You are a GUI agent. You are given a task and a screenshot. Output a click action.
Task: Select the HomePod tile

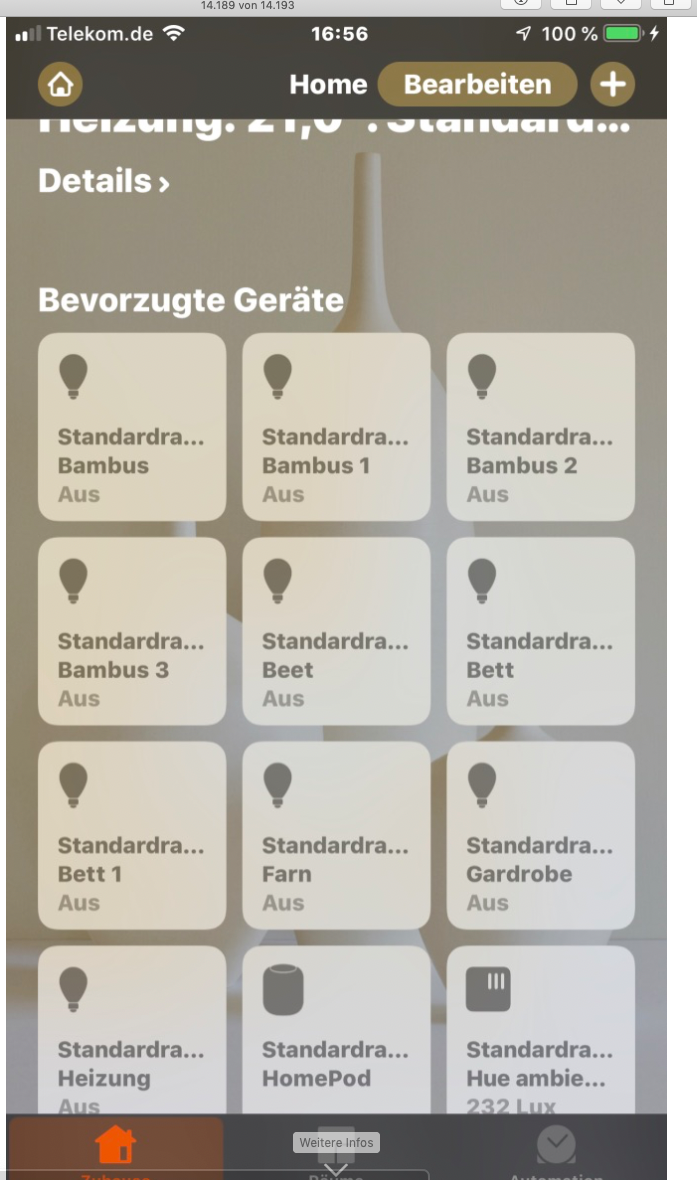pos(336,1030)
